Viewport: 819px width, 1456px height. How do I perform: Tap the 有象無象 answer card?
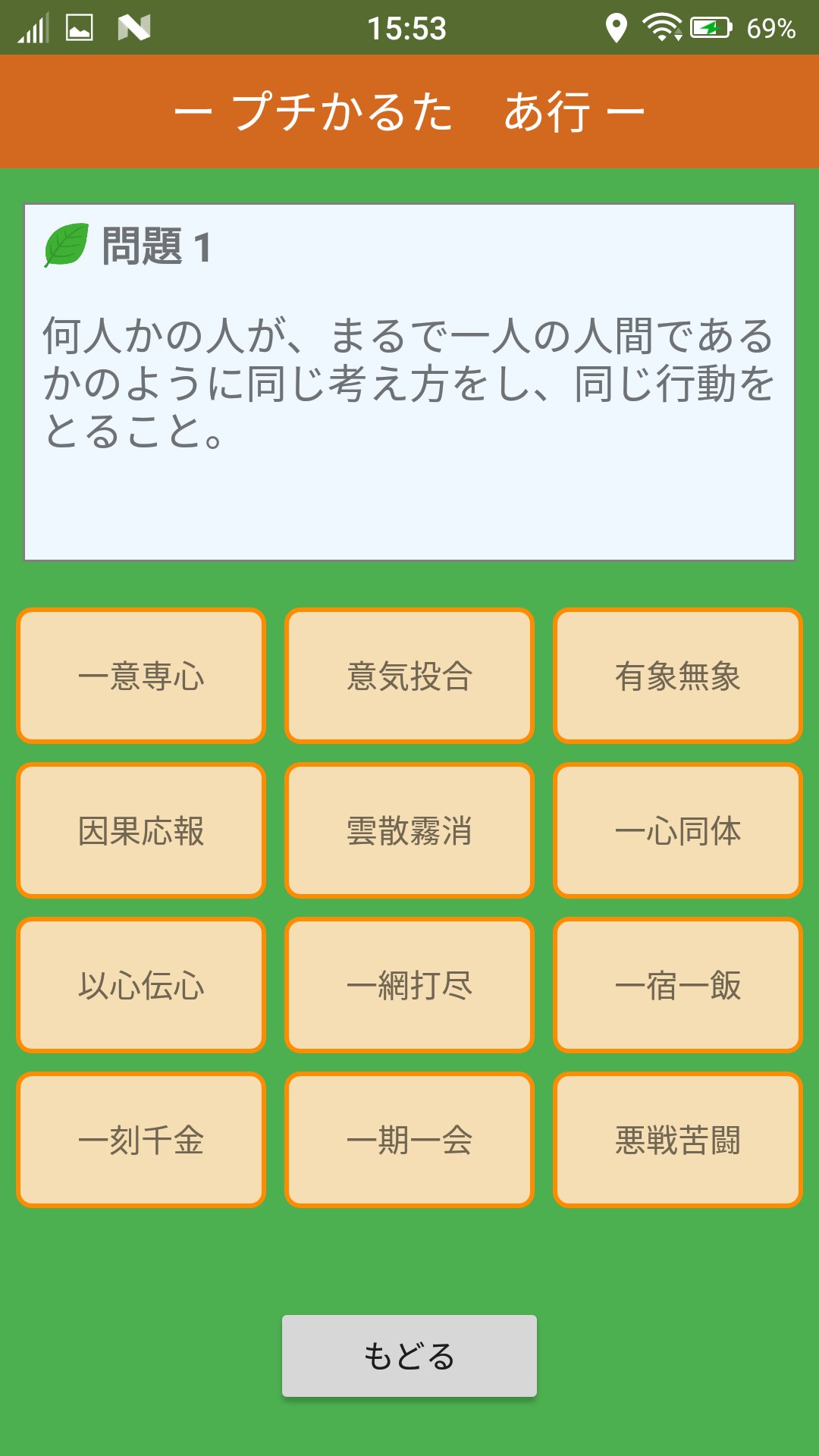677,675
